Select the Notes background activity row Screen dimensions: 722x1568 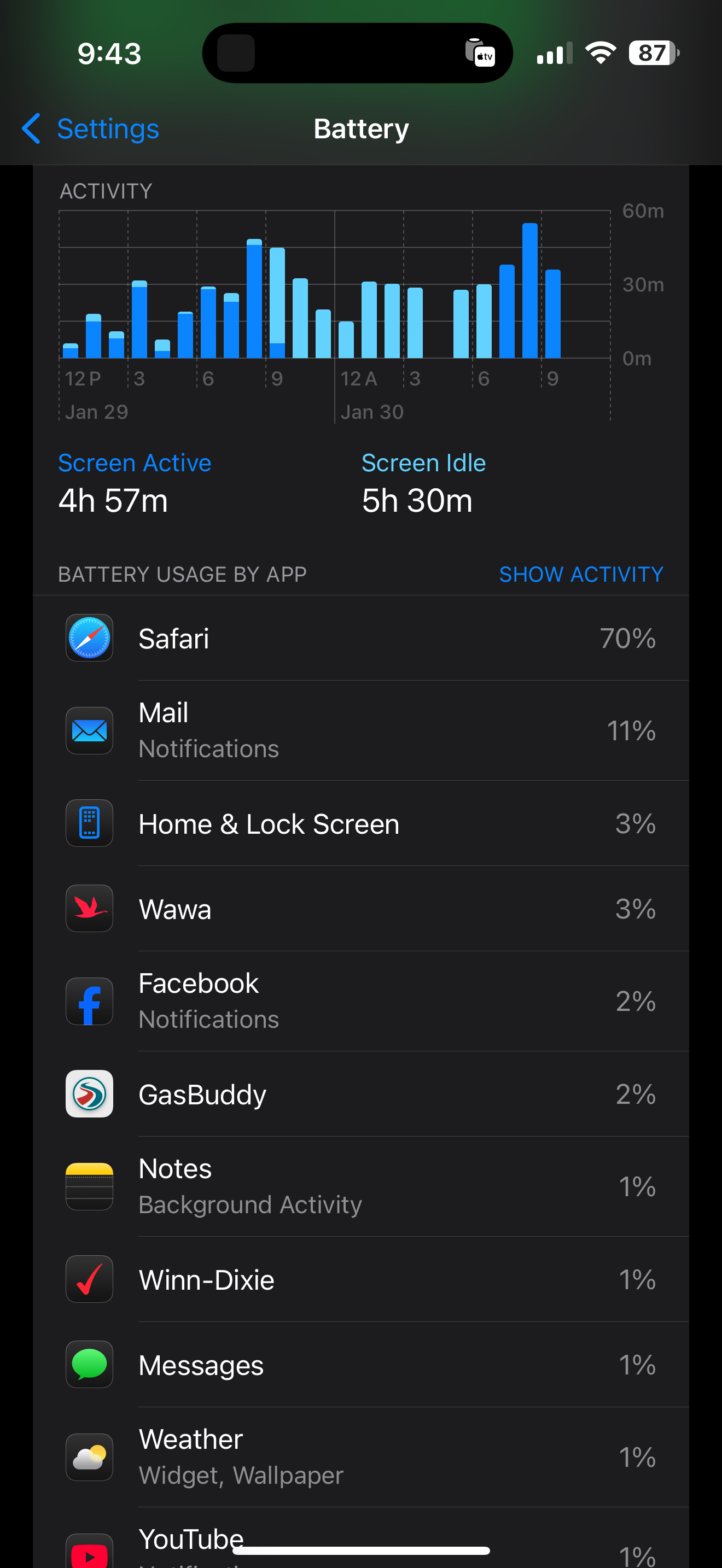(x=360, y=1186)
